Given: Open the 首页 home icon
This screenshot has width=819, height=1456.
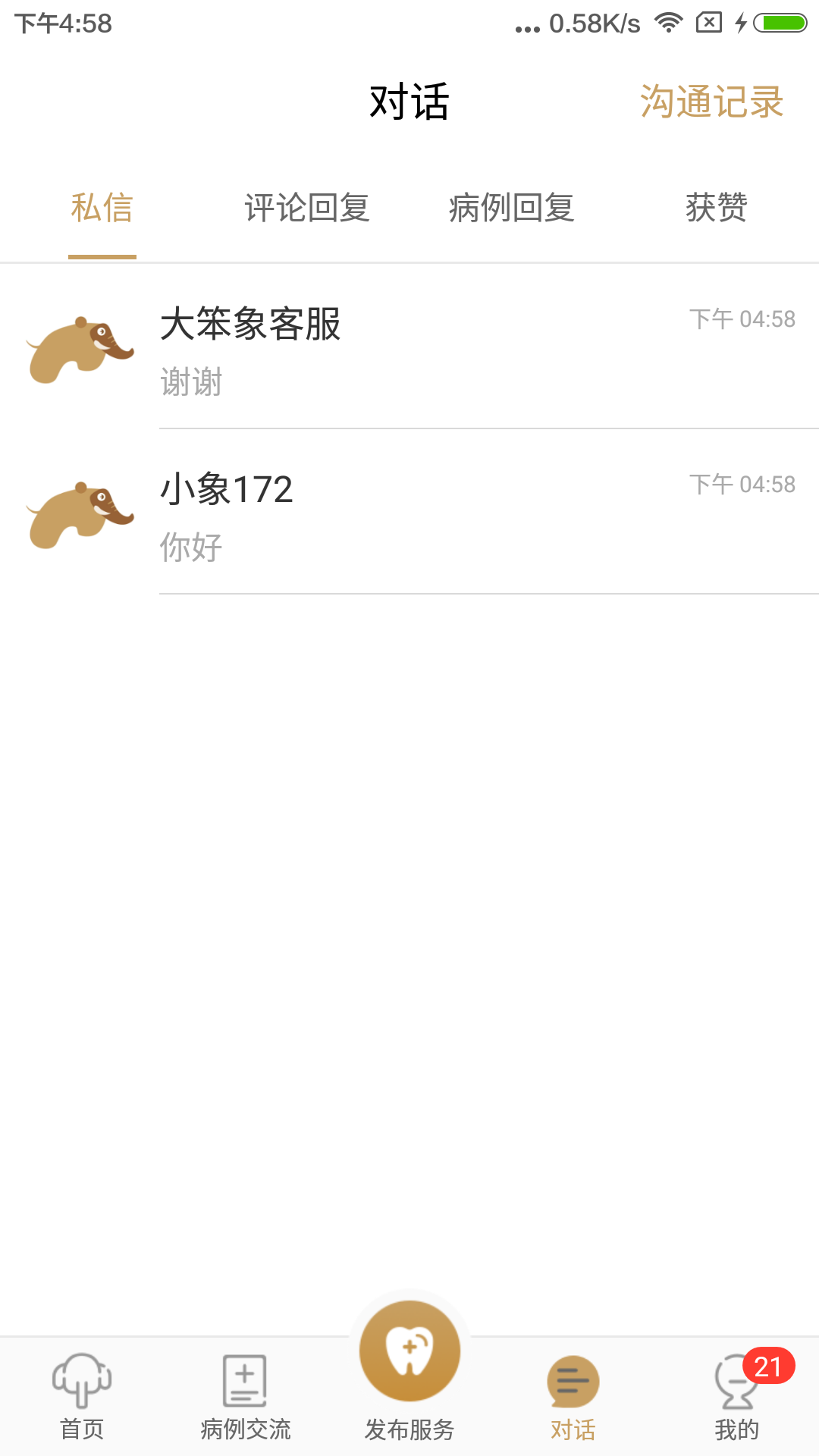Looking at the screenshot, I should 81,1380.
